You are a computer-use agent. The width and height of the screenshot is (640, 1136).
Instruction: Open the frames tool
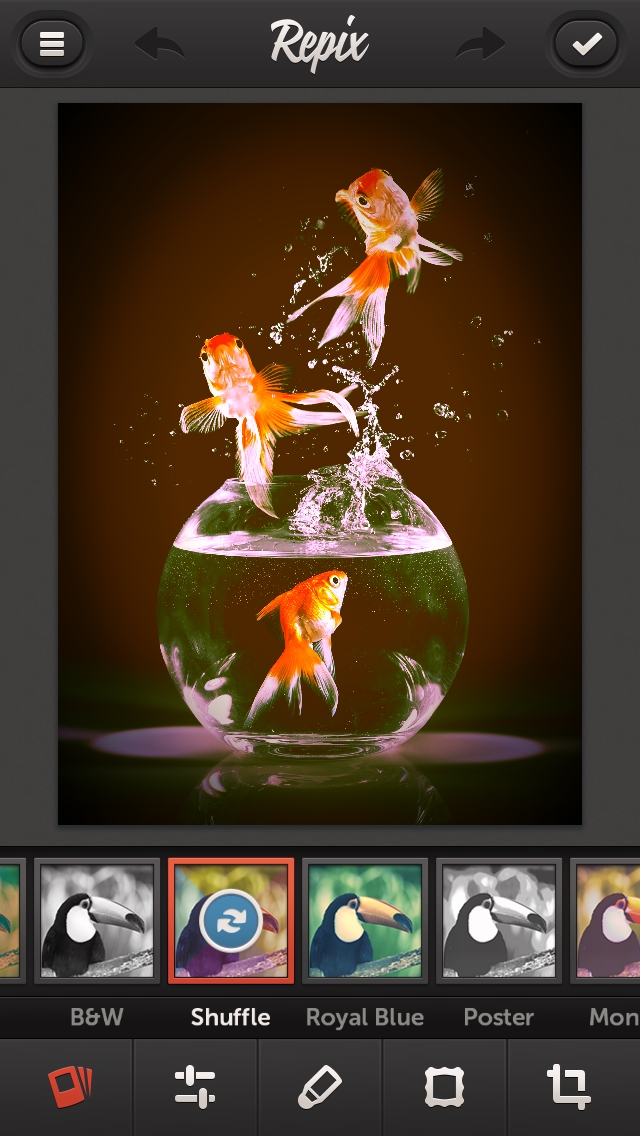pyautogui.click(x=444, y=1087)
